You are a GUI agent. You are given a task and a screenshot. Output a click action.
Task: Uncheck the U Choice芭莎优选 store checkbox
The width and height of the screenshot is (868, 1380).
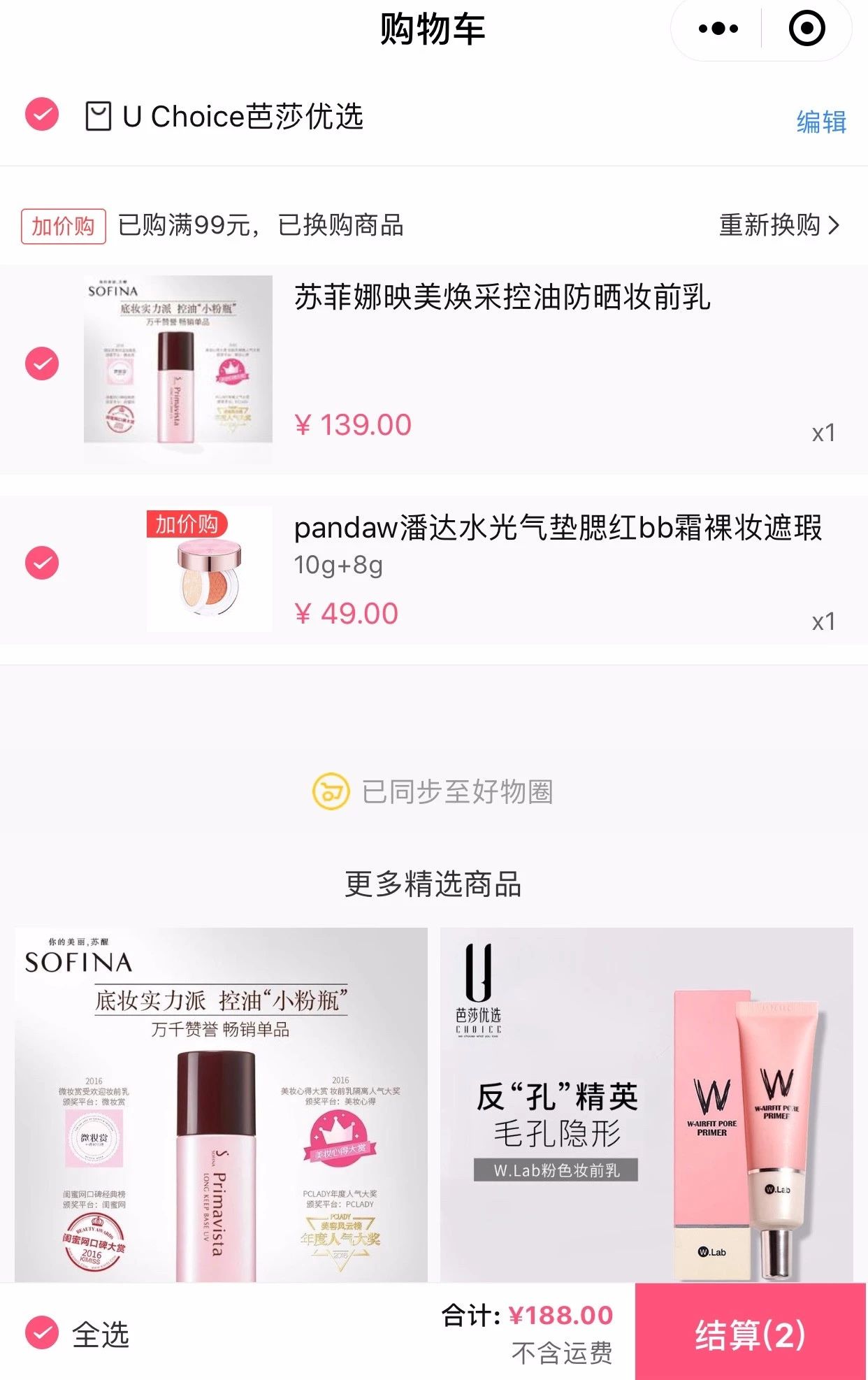pos(42,115)
